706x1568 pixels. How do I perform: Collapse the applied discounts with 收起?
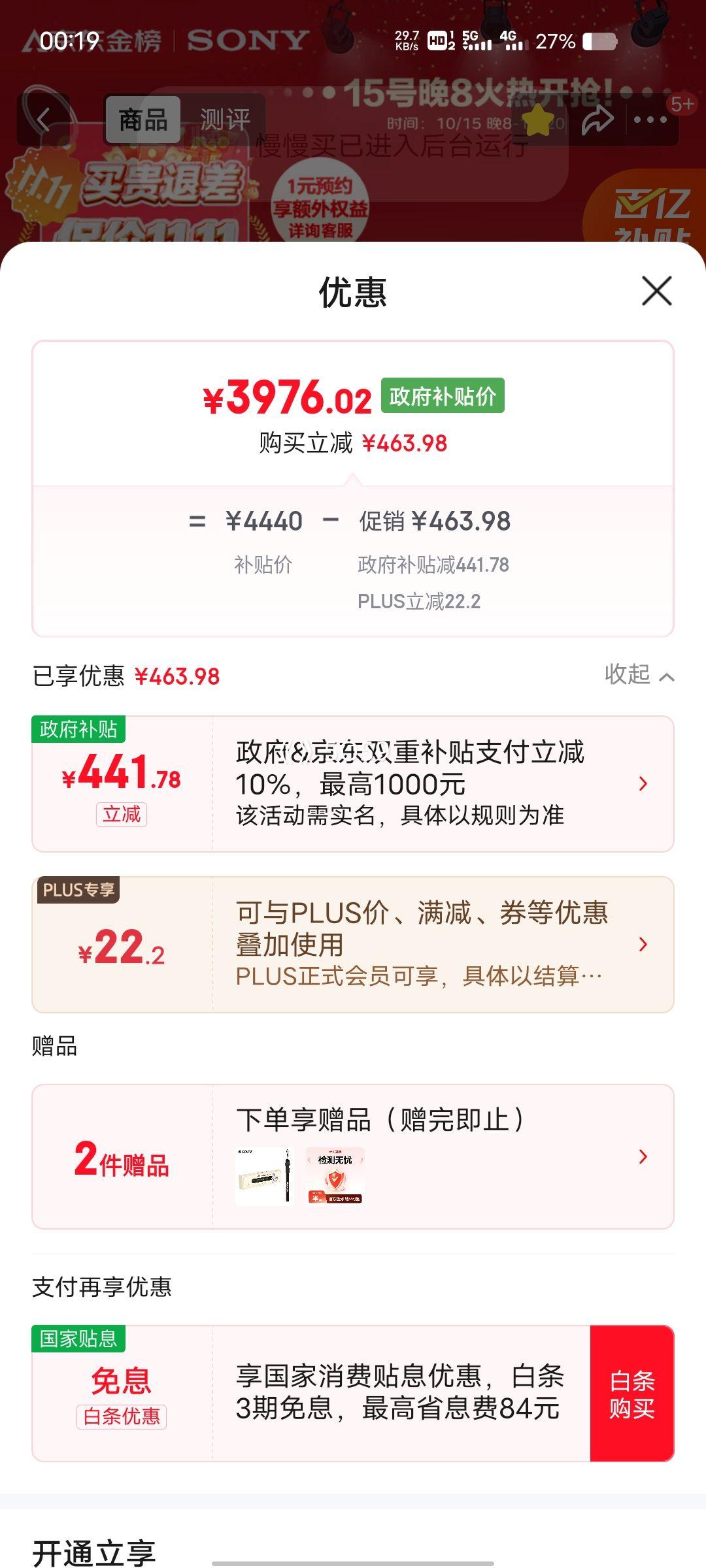pyautogui.click(x=639, y=675)
